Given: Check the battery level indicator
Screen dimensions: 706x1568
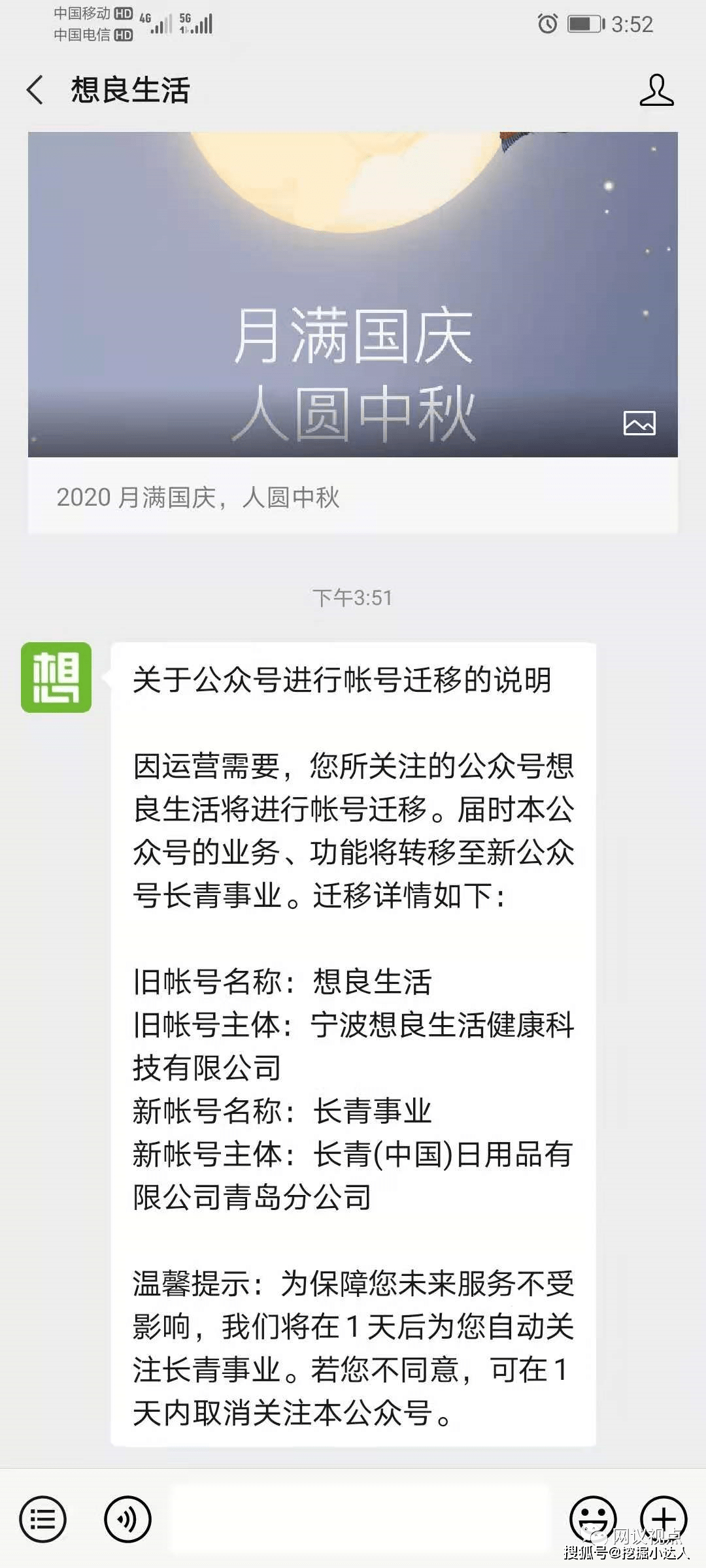Looking at the screenshot, I should pyautogui.click(x=584, y=23).
